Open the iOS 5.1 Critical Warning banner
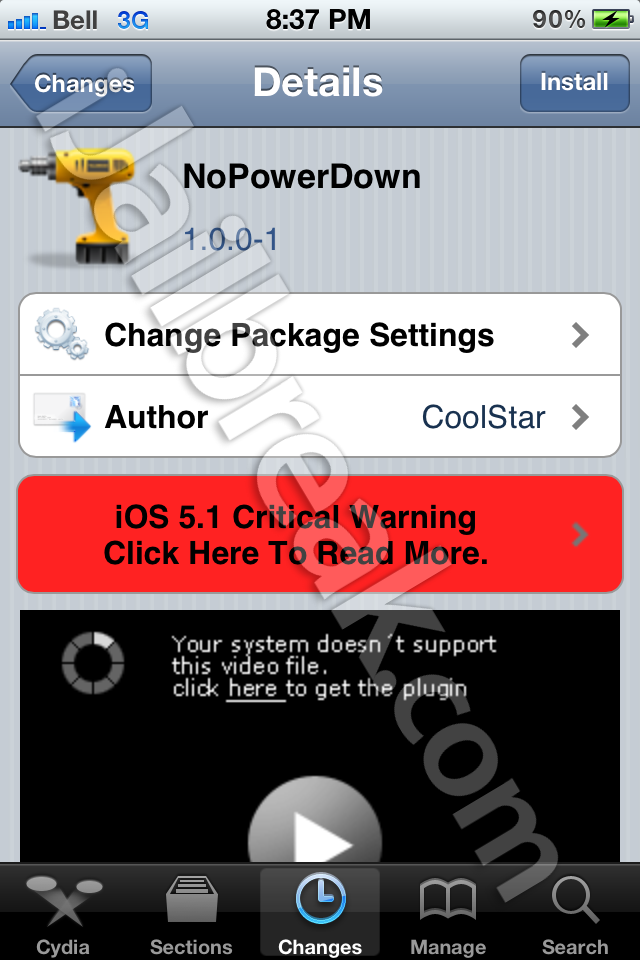This screenshot has width=640, height=960. (x=320, y=535)
